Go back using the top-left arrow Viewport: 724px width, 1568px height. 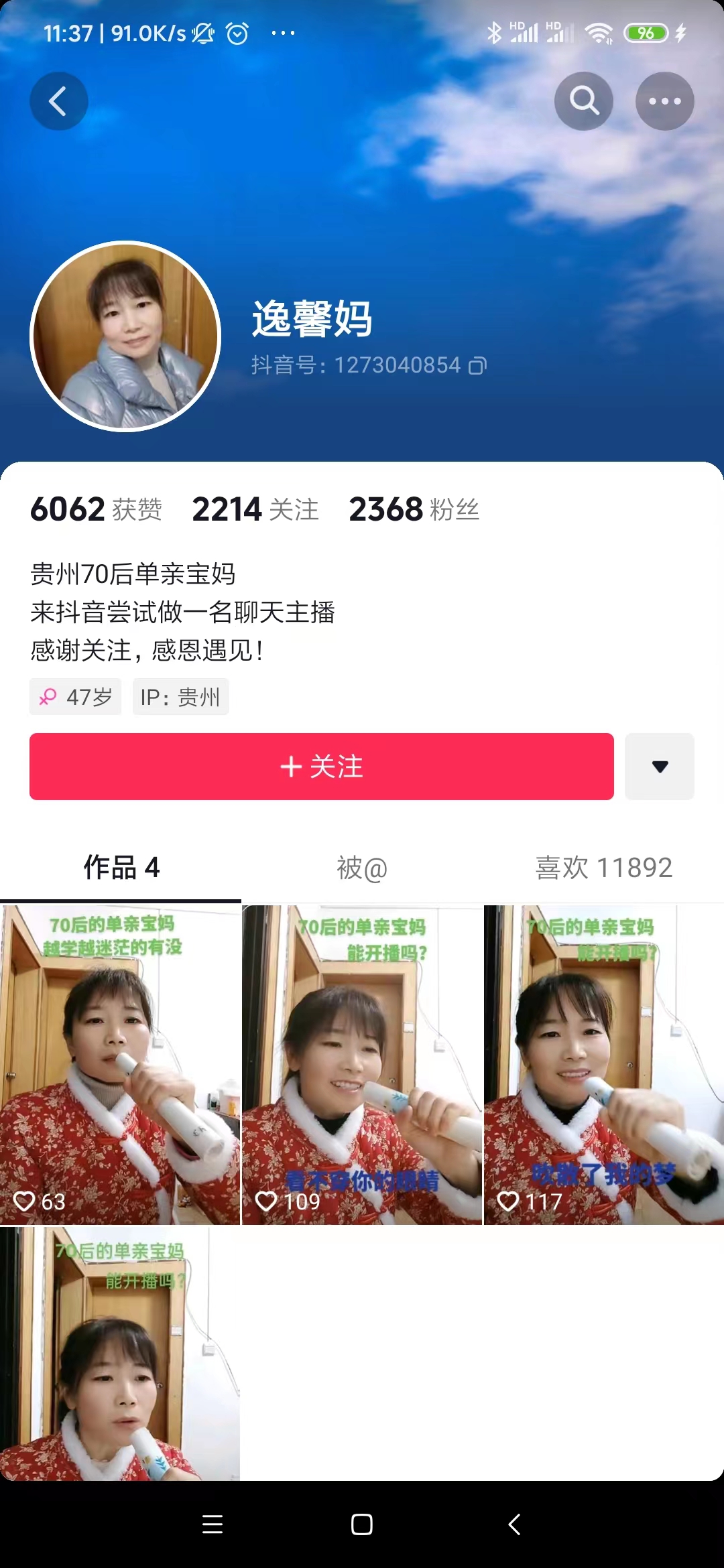58,101
